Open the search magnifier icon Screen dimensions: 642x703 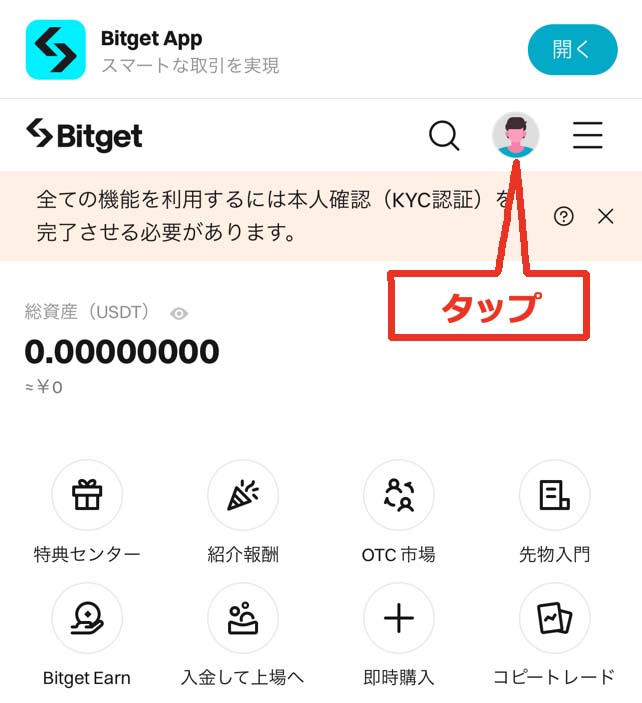(x=444, y=135)
